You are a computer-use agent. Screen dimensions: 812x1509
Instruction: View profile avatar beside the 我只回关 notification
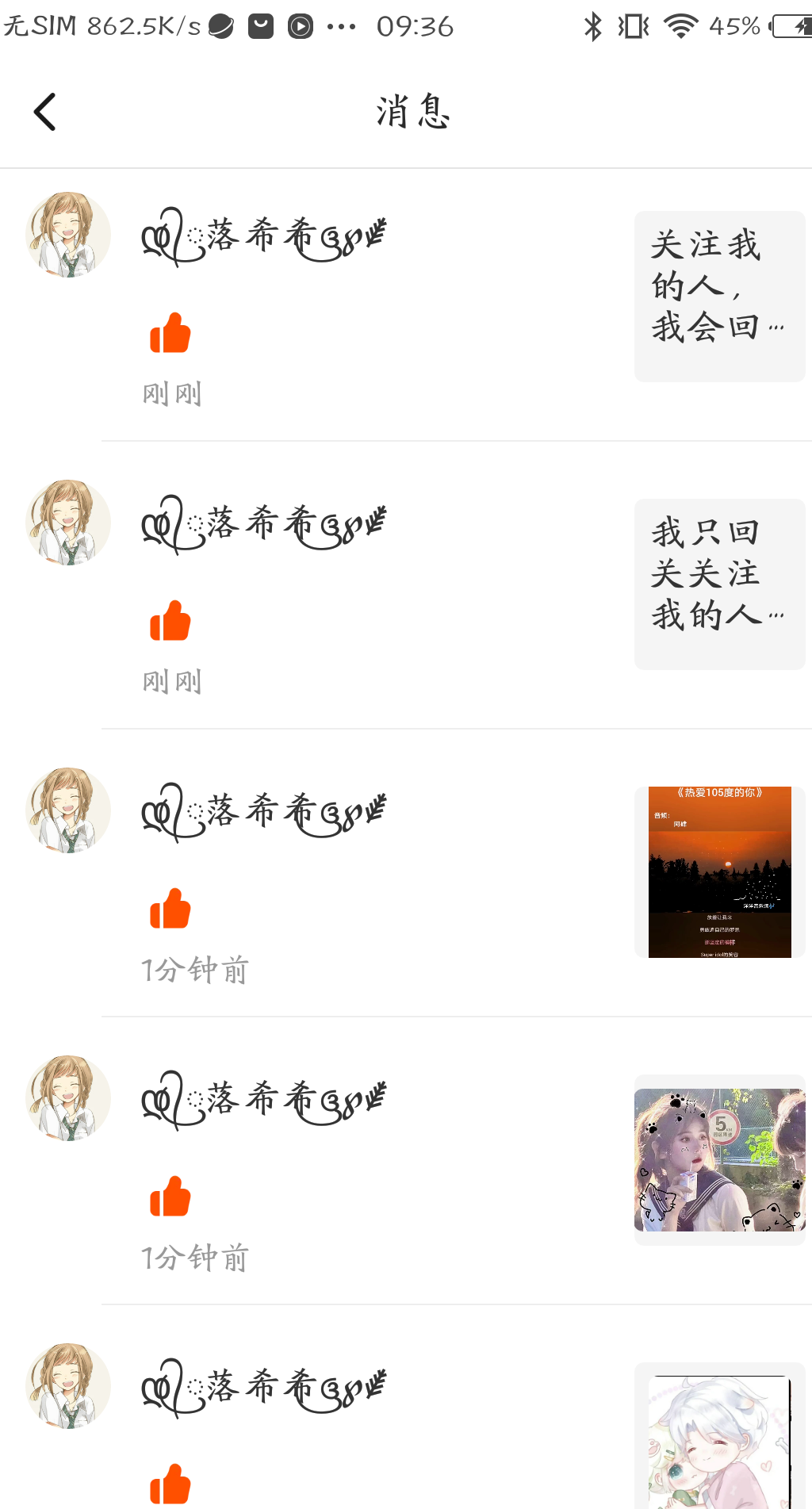tap(68, 523)
